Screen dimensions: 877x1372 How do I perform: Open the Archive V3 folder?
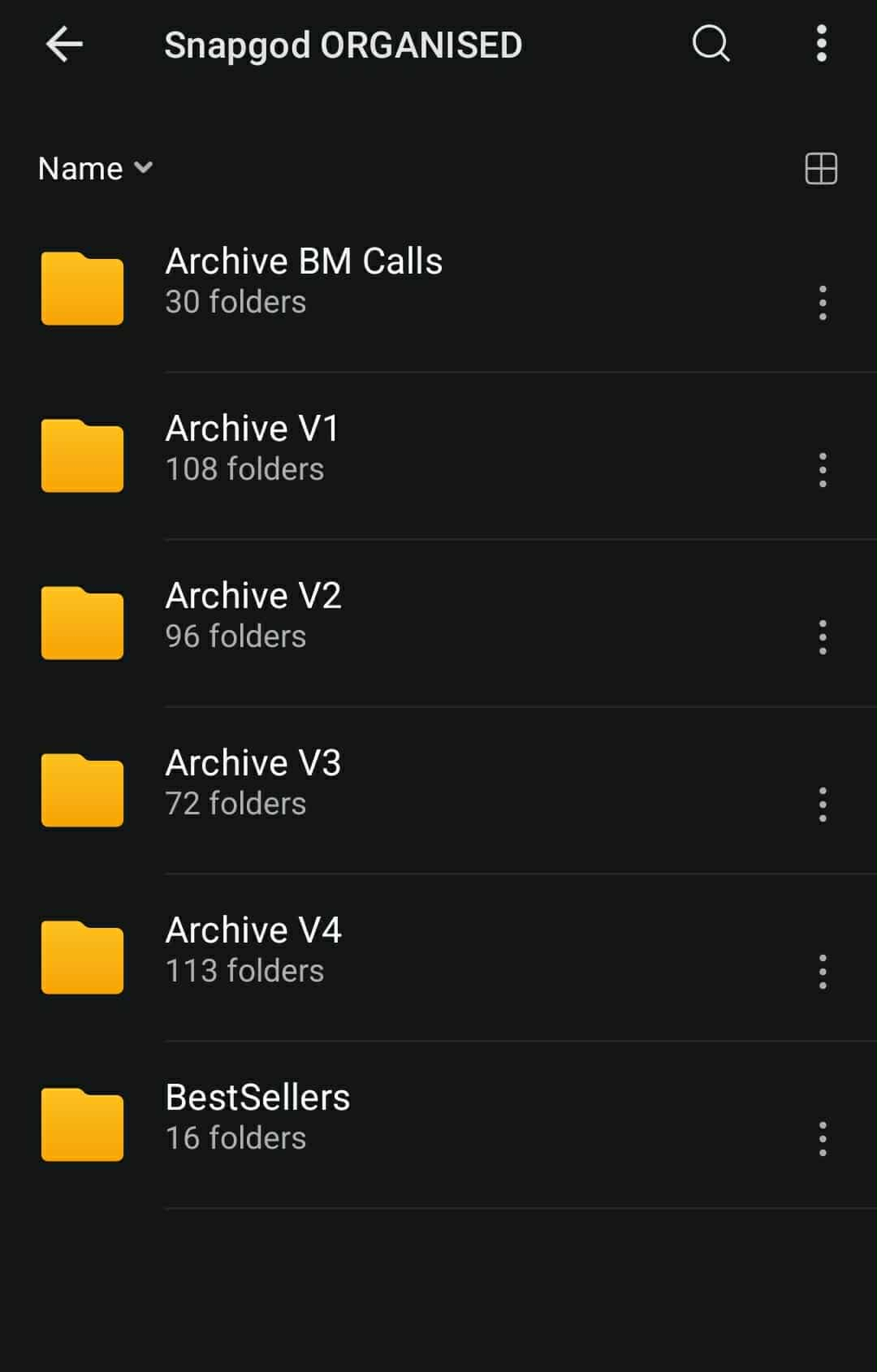[253, 783]
